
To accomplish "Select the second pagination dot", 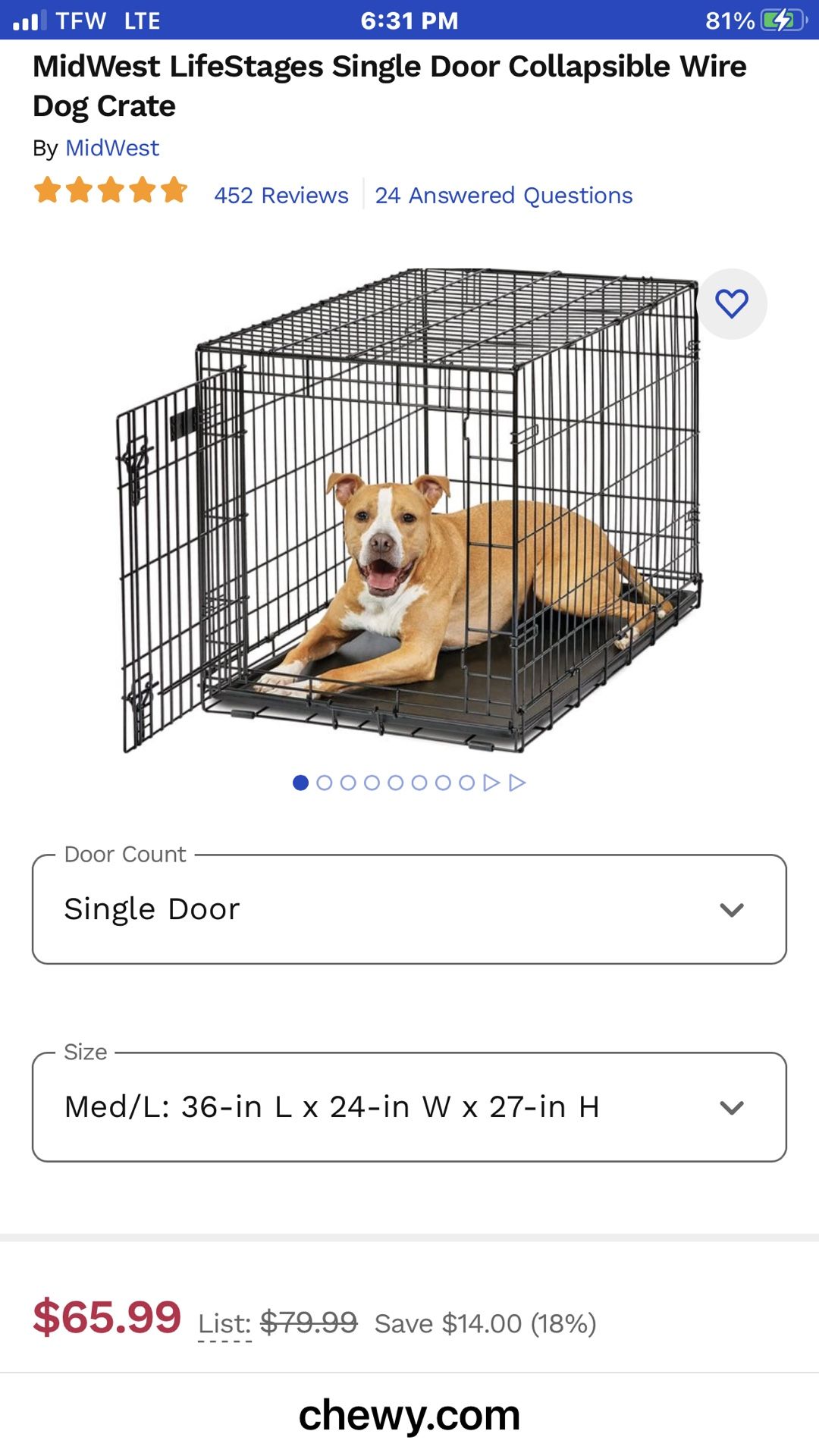I will coord(325,783).
